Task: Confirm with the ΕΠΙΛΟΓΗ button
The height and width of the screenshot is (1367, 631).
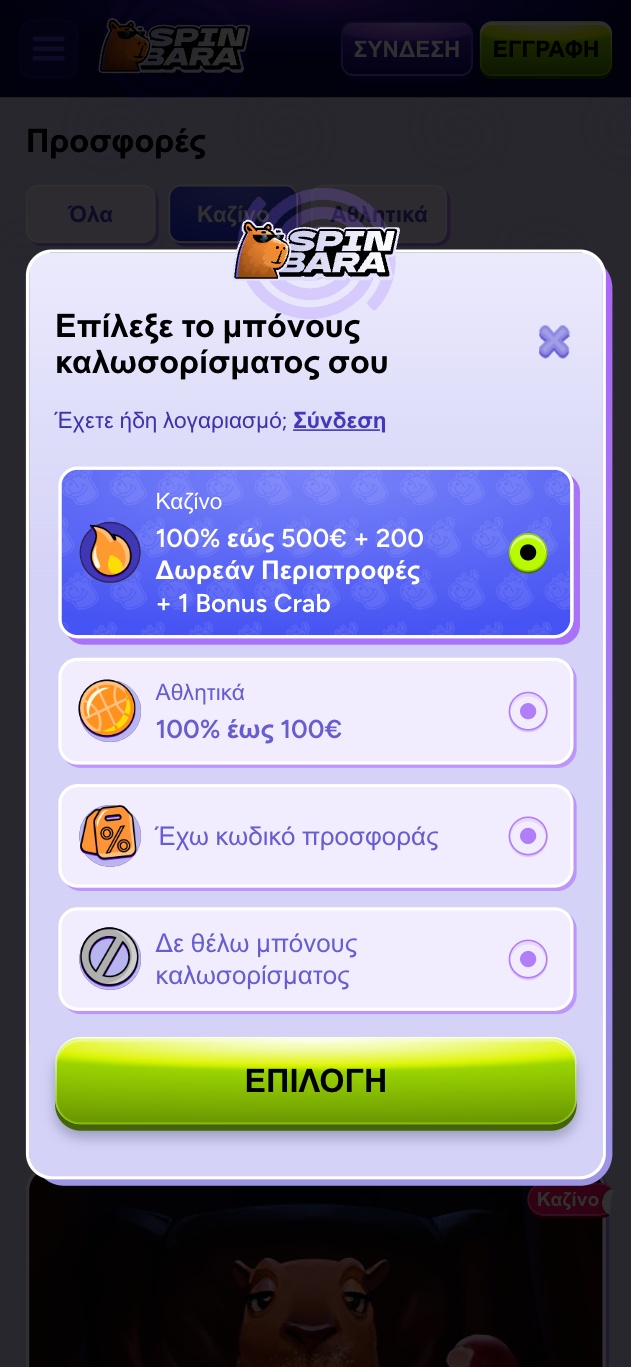Action: point(316,1081)
